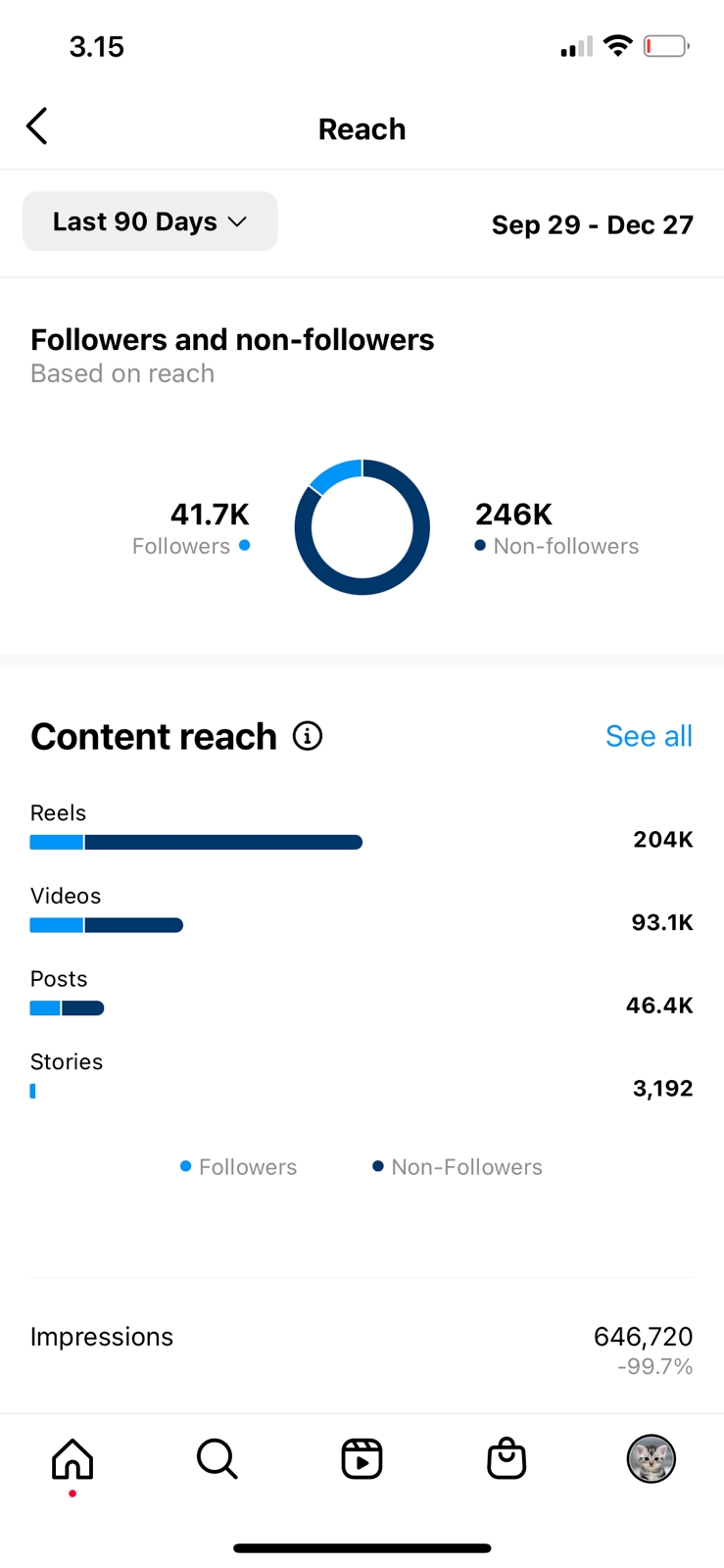Open the profile tab with cat avatar
Viewport: 724px width, 1568px height.
point(652,1459)
